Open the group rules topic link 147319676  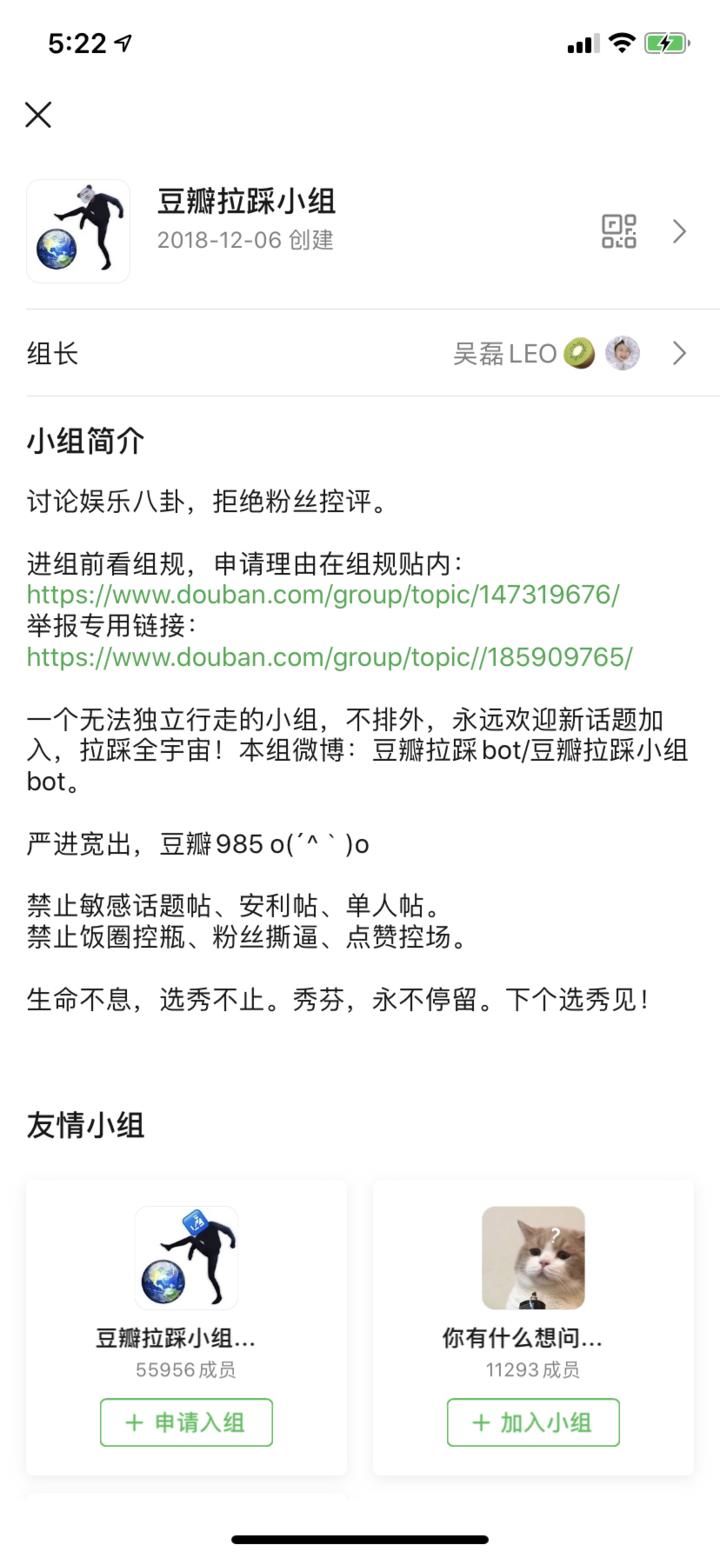click(323, 594)
